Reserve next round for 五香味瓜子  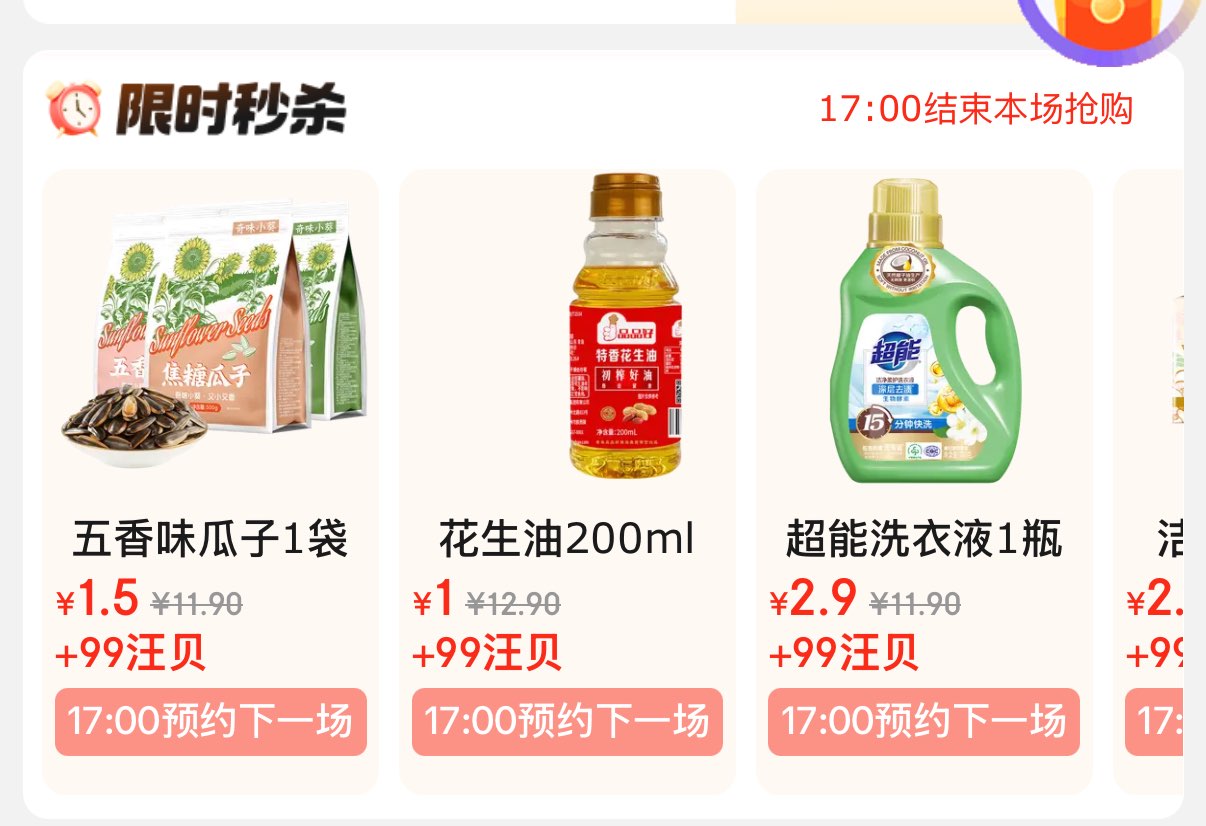click(x=210, y=721)
